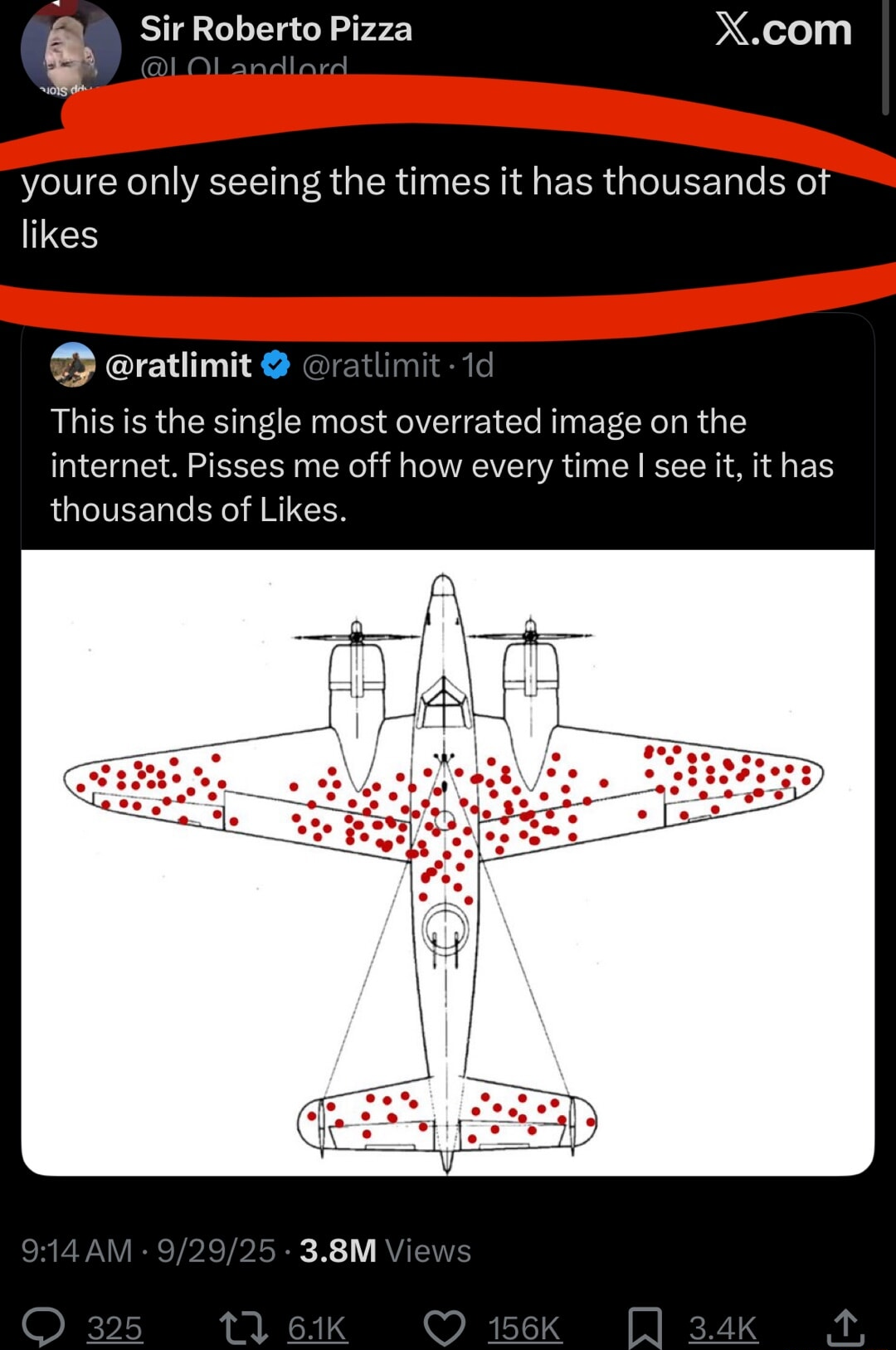
Task: View the bomber plane image full screen
Action: (447, 863)
